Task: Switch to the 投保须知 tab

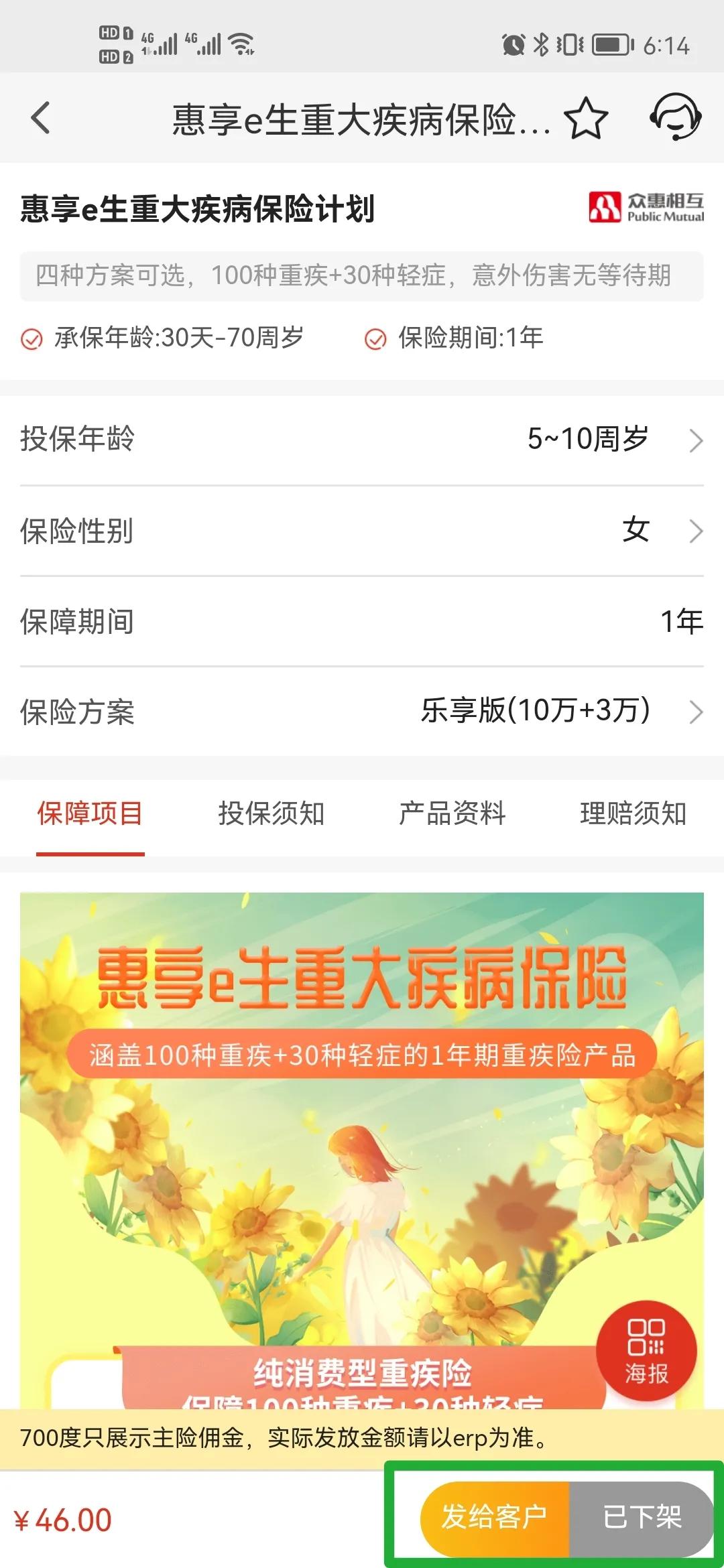Action: click(271, 813)
